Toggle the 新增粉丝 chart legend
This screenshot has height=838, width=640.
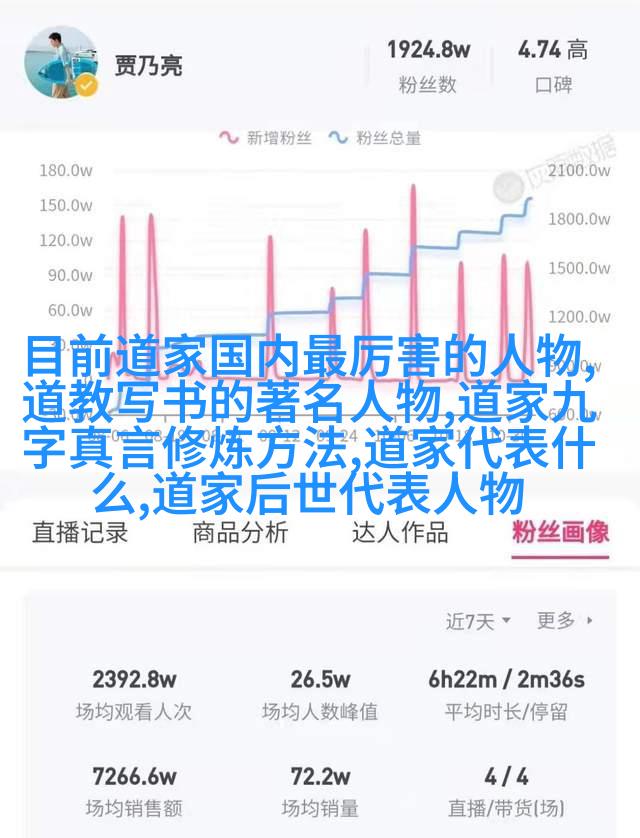[x=266, y=138]
